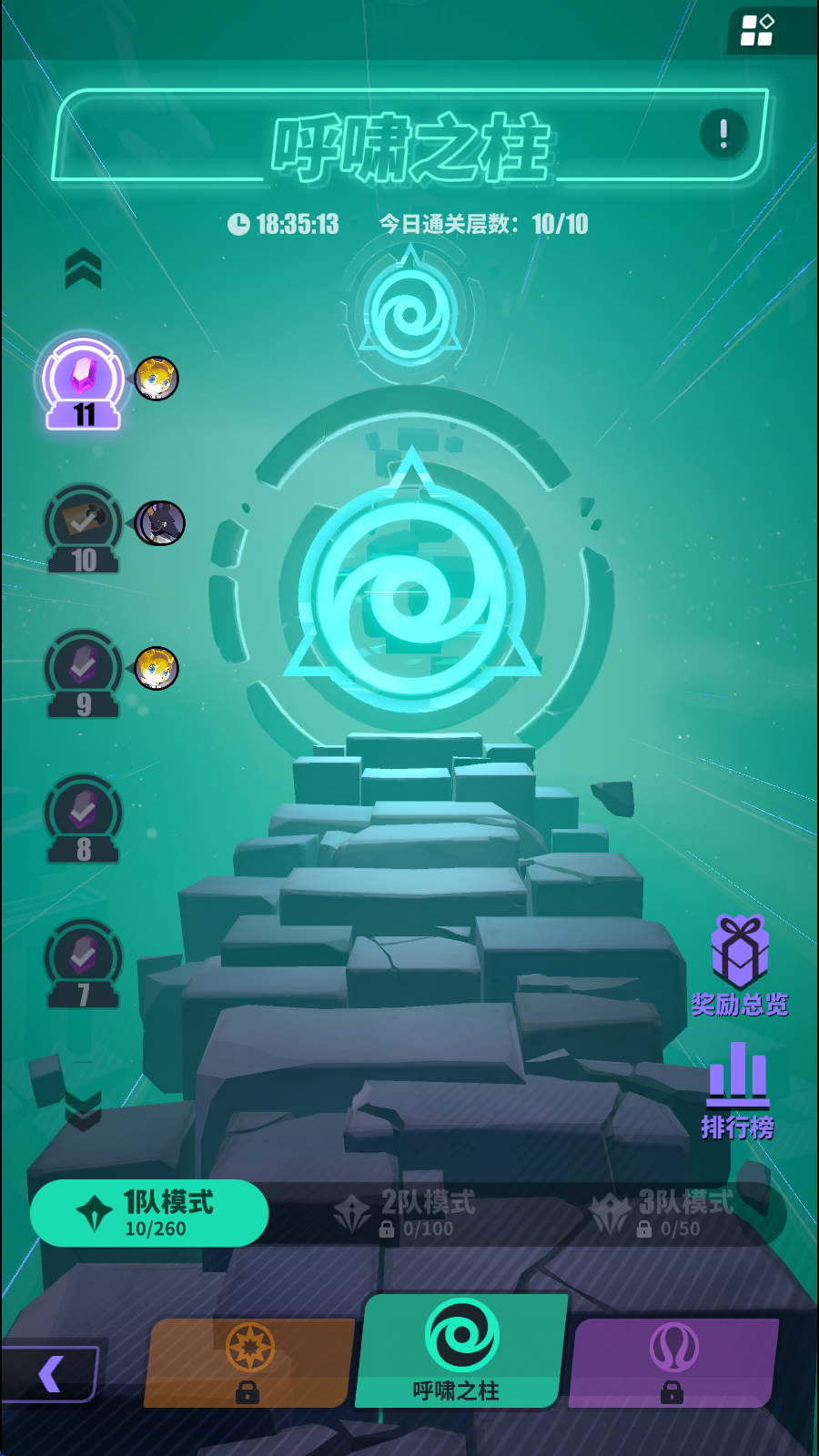Select completed floor 7

click(x=83, y=963)
